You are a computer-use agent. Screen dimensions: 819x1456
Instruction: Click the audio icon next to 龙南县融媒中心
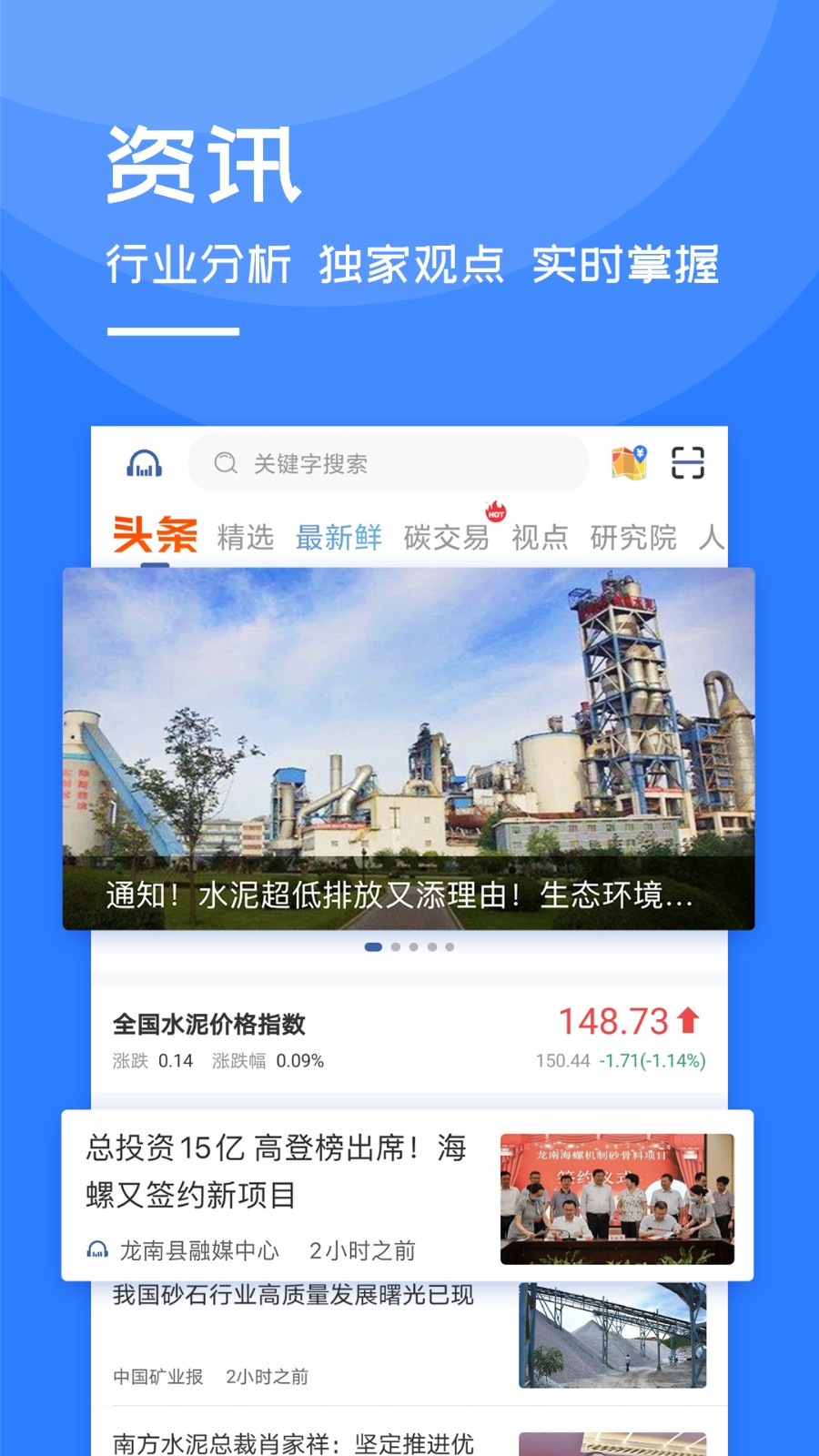pyautogui.click(x=96, y=1250)
